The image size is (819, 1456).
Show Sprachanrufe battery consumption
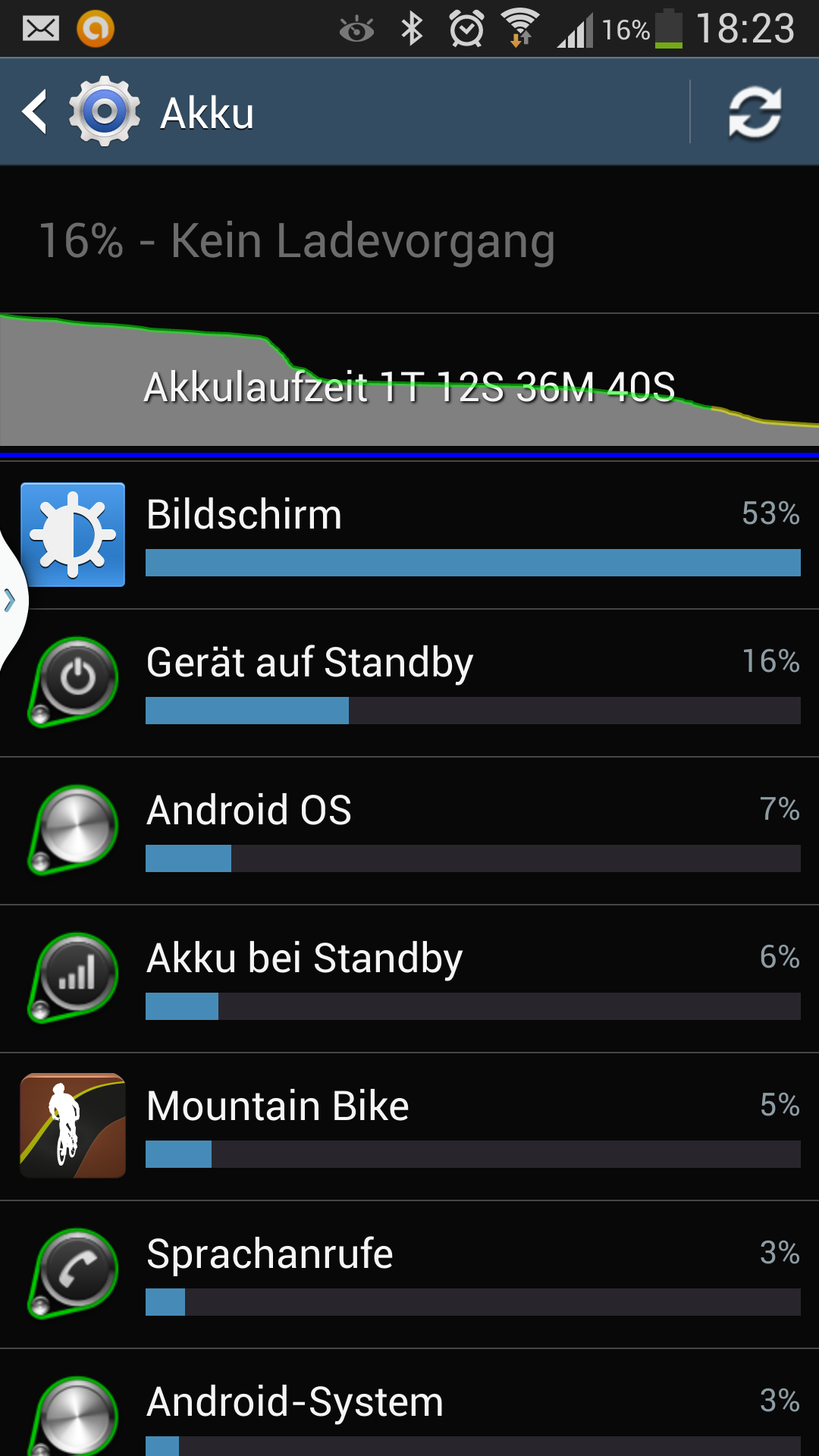coord(409,1275)
